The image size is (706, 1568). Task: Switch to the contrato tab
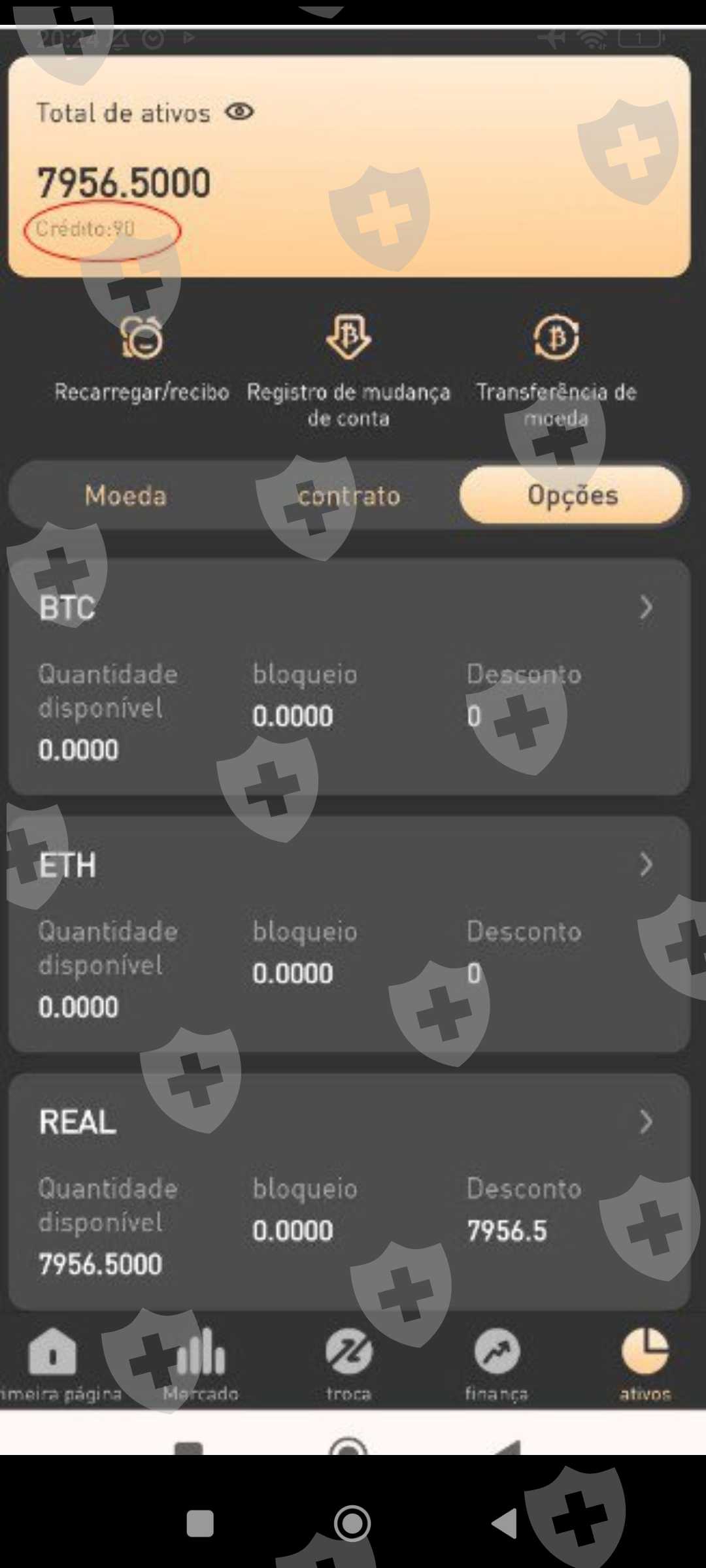(349, 496)
